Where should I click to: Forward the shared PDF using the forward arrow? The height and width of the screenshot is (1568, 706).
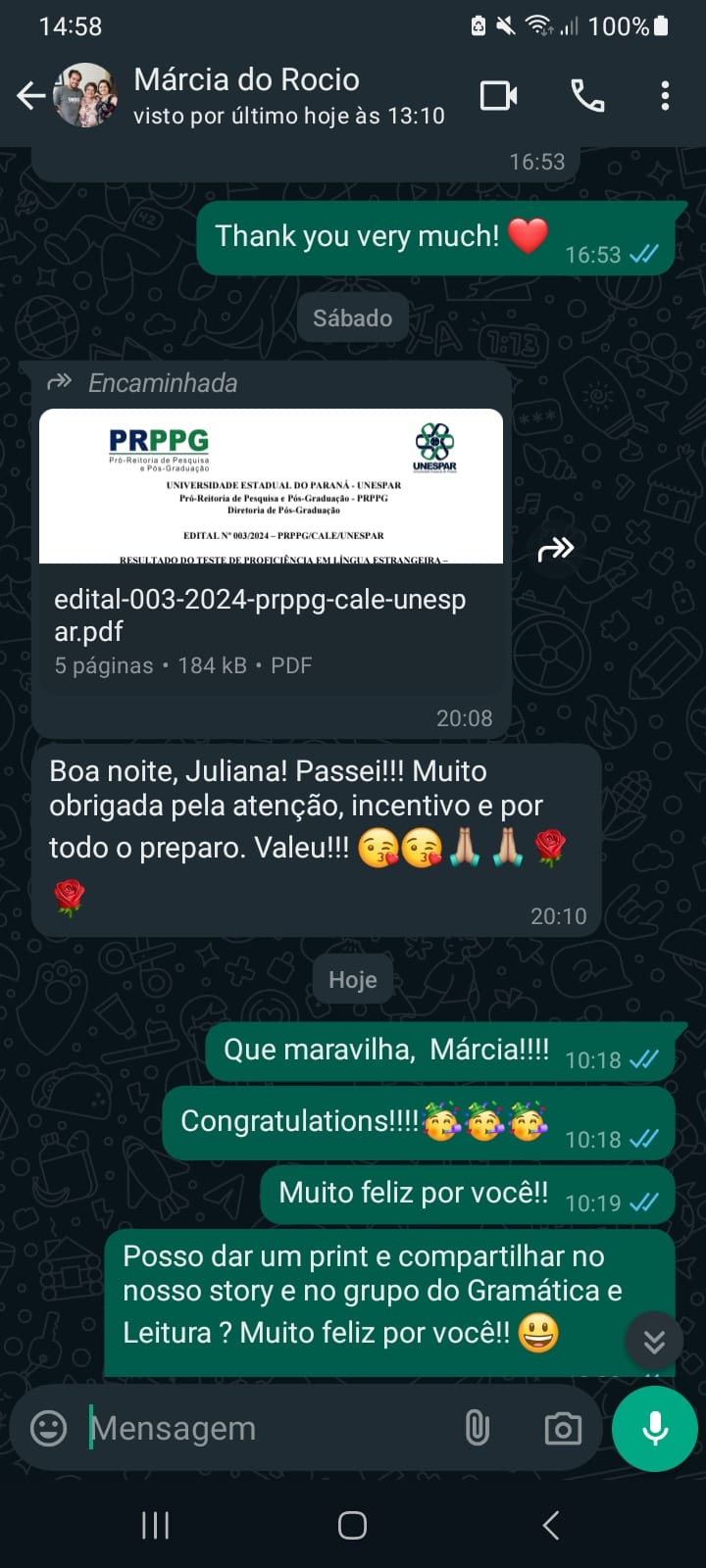pyautogui.click(x=556, y=550)
